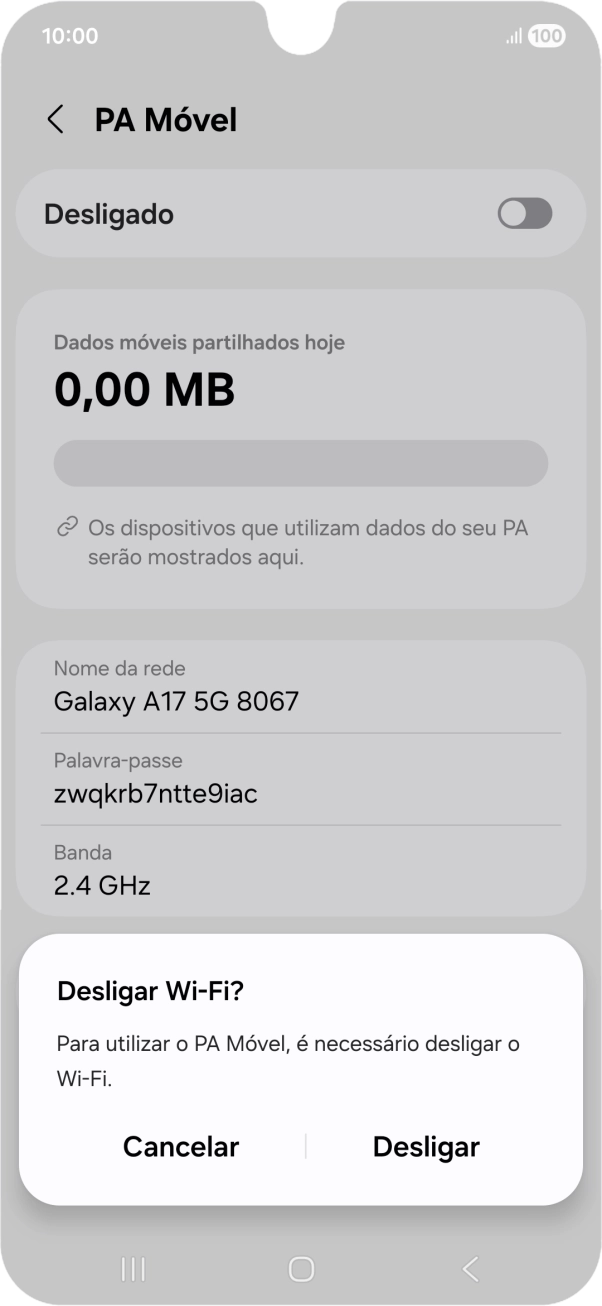Cancel the Desligar Wi-Fi dialog
This screenshot has height=1306, width=602.
[x=181, y=1146]
